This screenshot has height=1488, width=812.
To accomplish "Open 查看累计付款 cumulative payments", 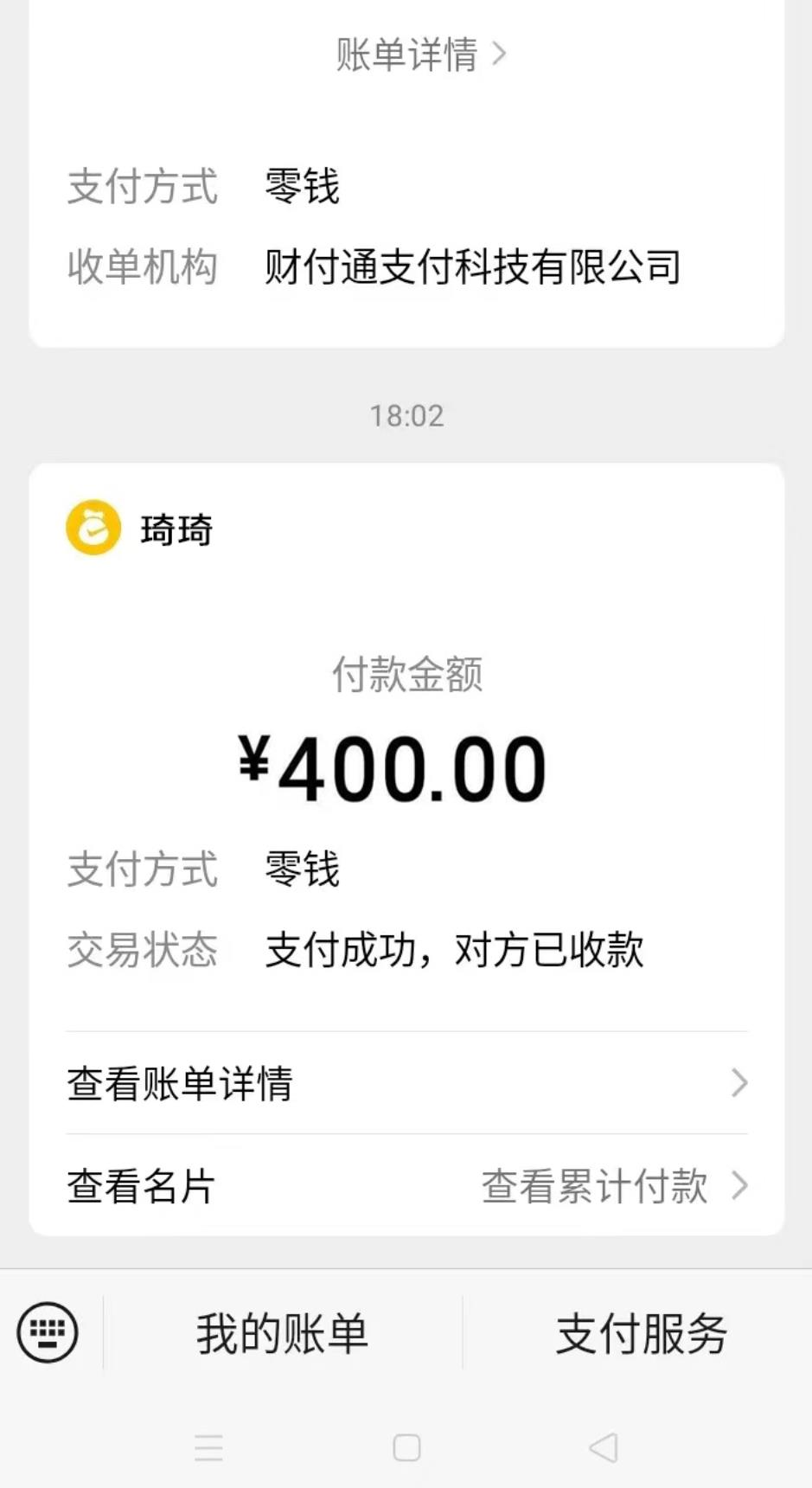I will coord(593,1186).
